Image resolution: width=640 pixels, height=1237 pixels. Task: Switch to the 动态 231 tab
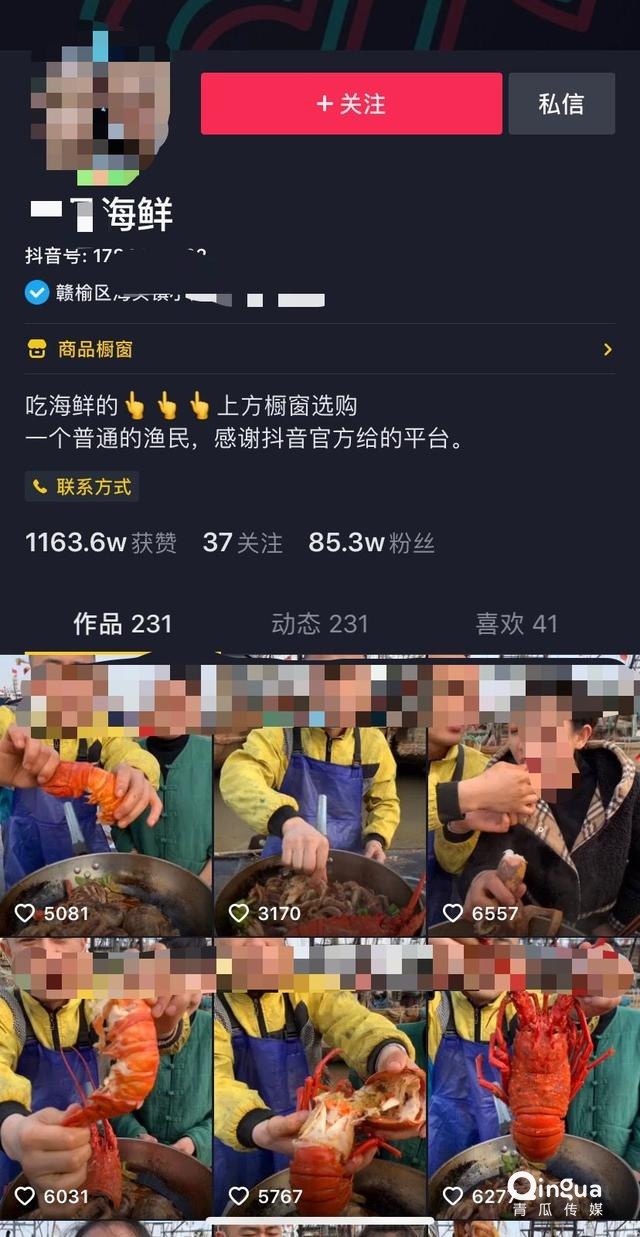pos(320,624)
